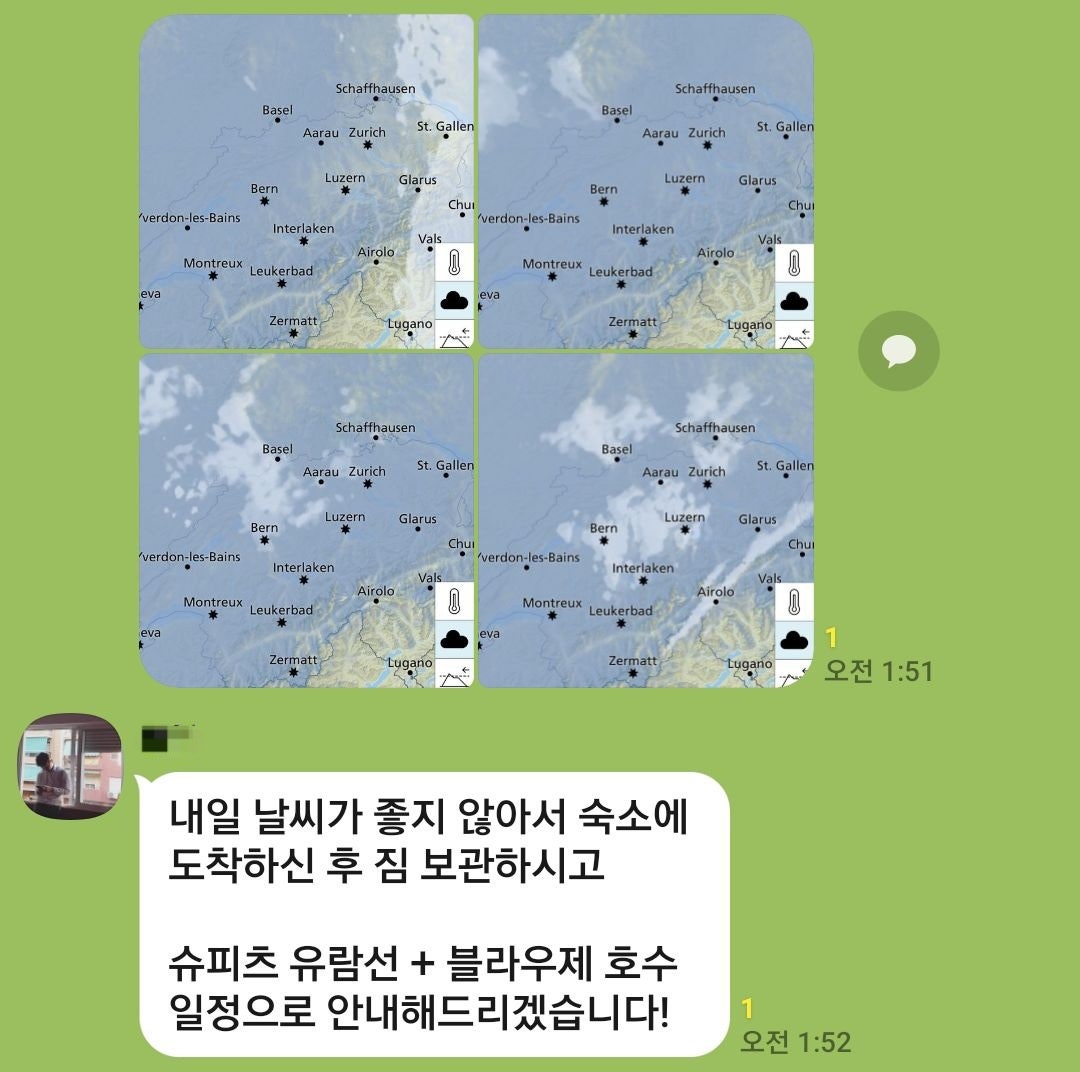The image size is (1080, 1072).
Task: Tap the comment bubble beside the photos
Action: pyautogui.click(x=898, y=351)
